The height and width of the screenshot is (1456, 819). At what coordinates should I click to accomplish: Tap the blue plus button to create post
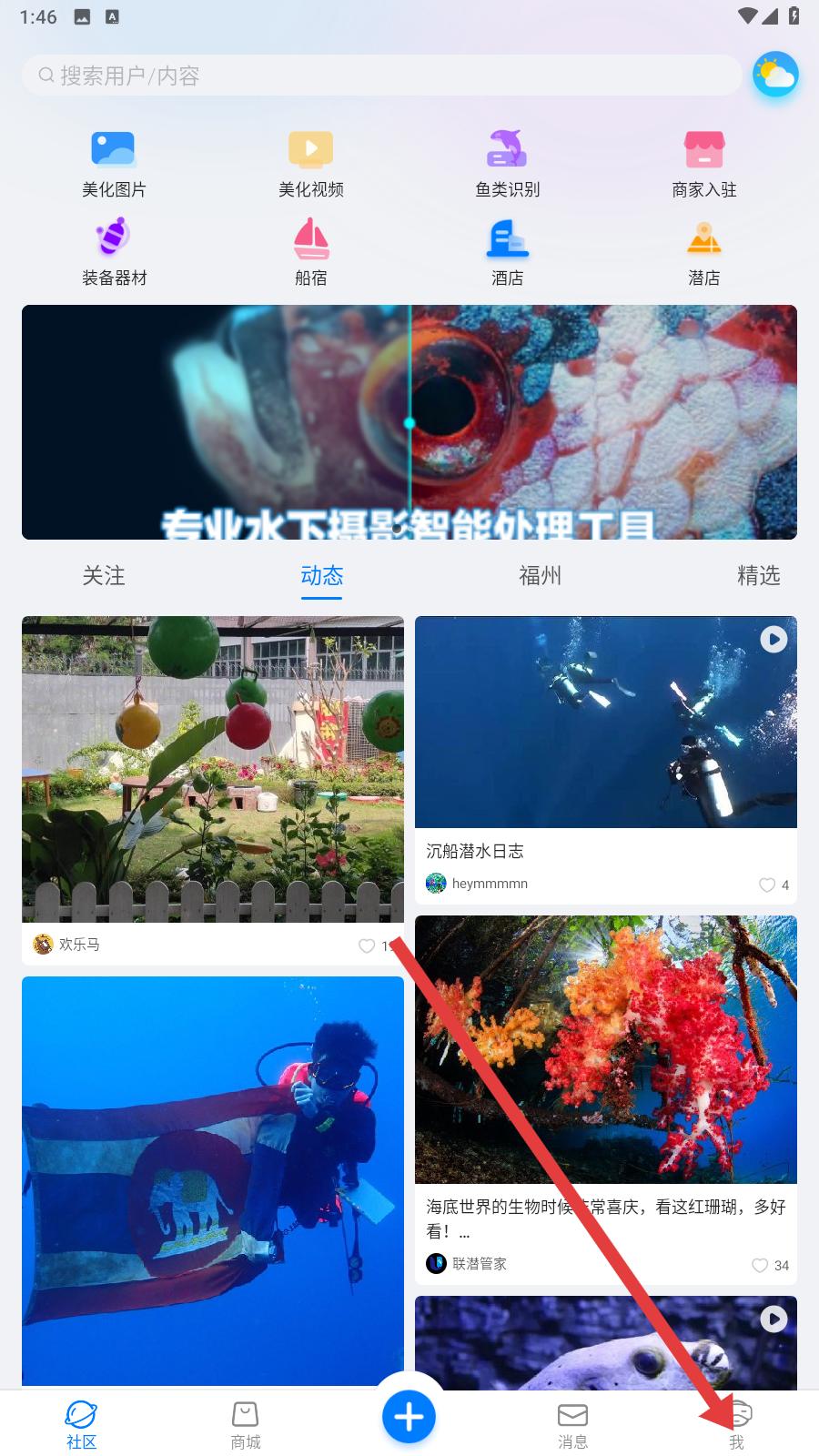pos(409,1417)
